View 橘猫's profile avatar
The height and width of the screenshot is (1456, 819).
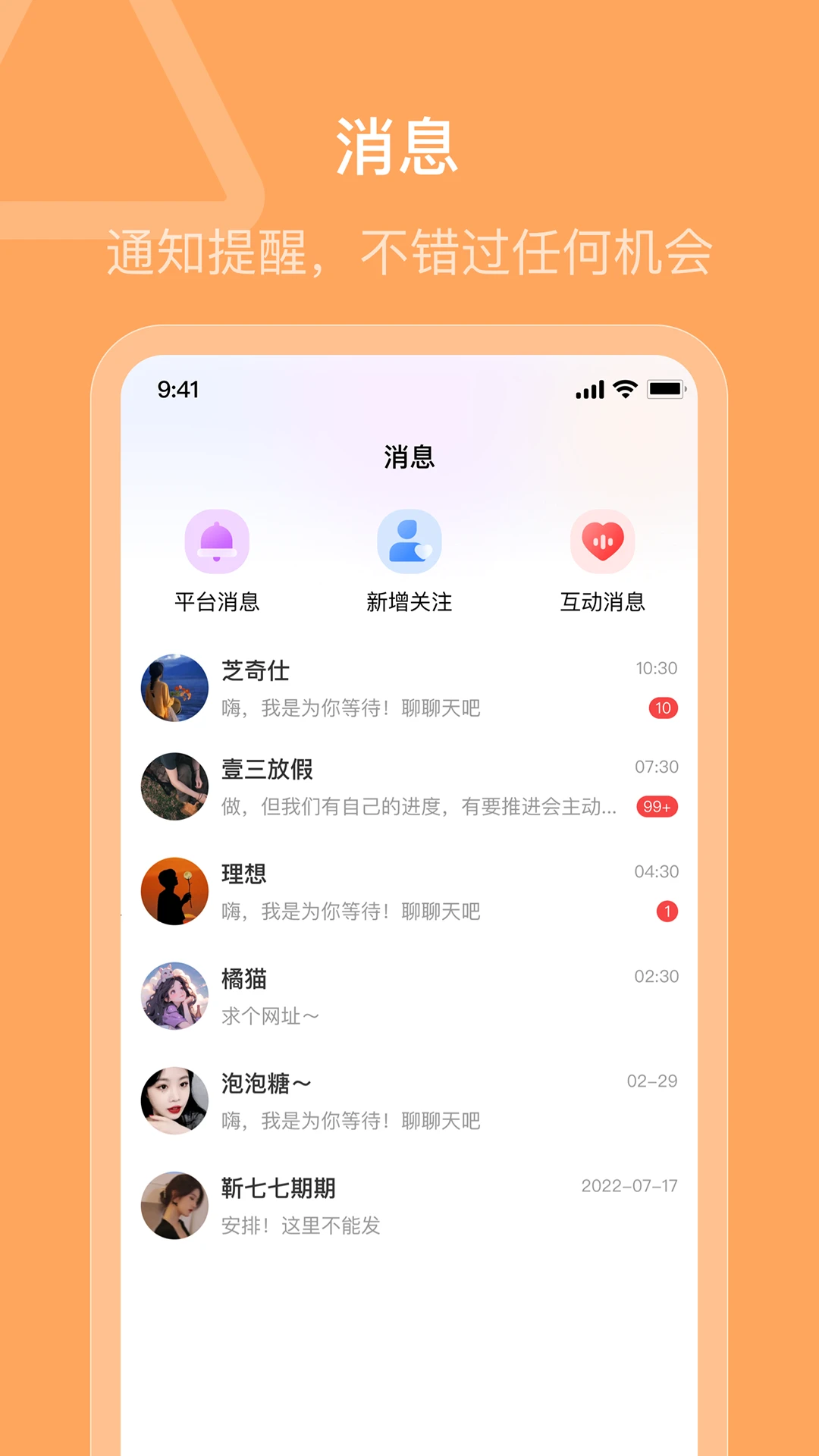[x=175, y=996]
